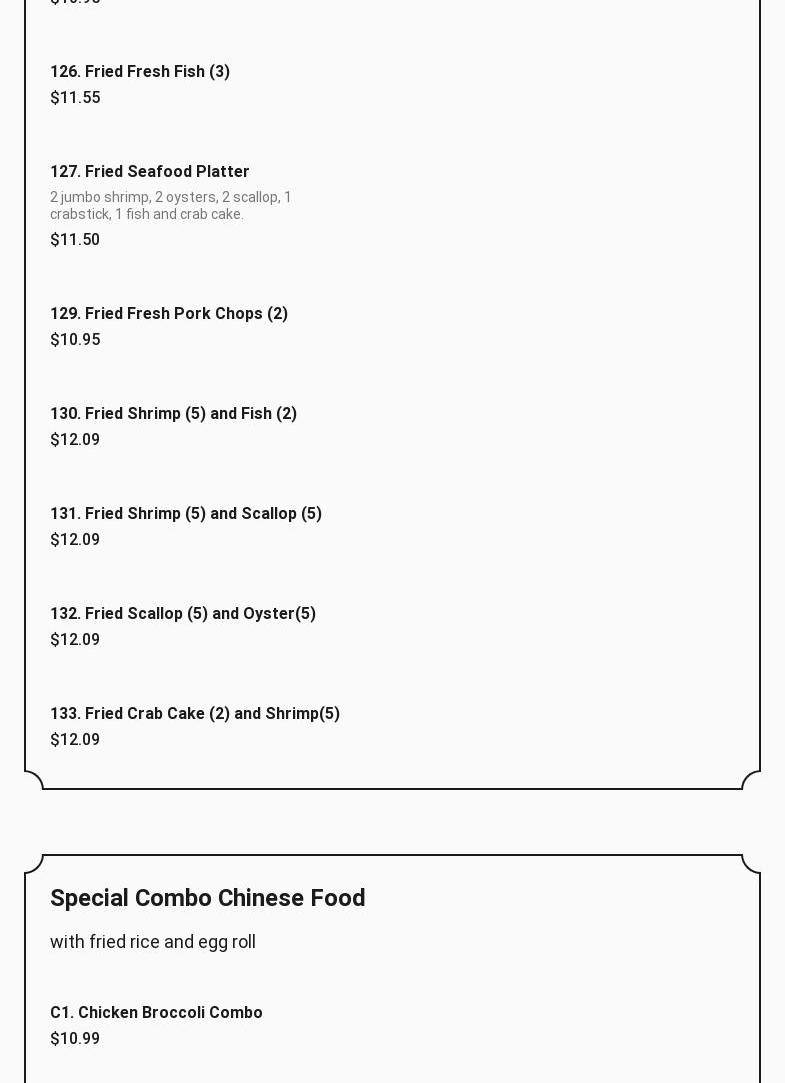Open C1. Chicken Broccoli Combo
This screenshot has height=1083, width=785.
tap(156, 1013)
